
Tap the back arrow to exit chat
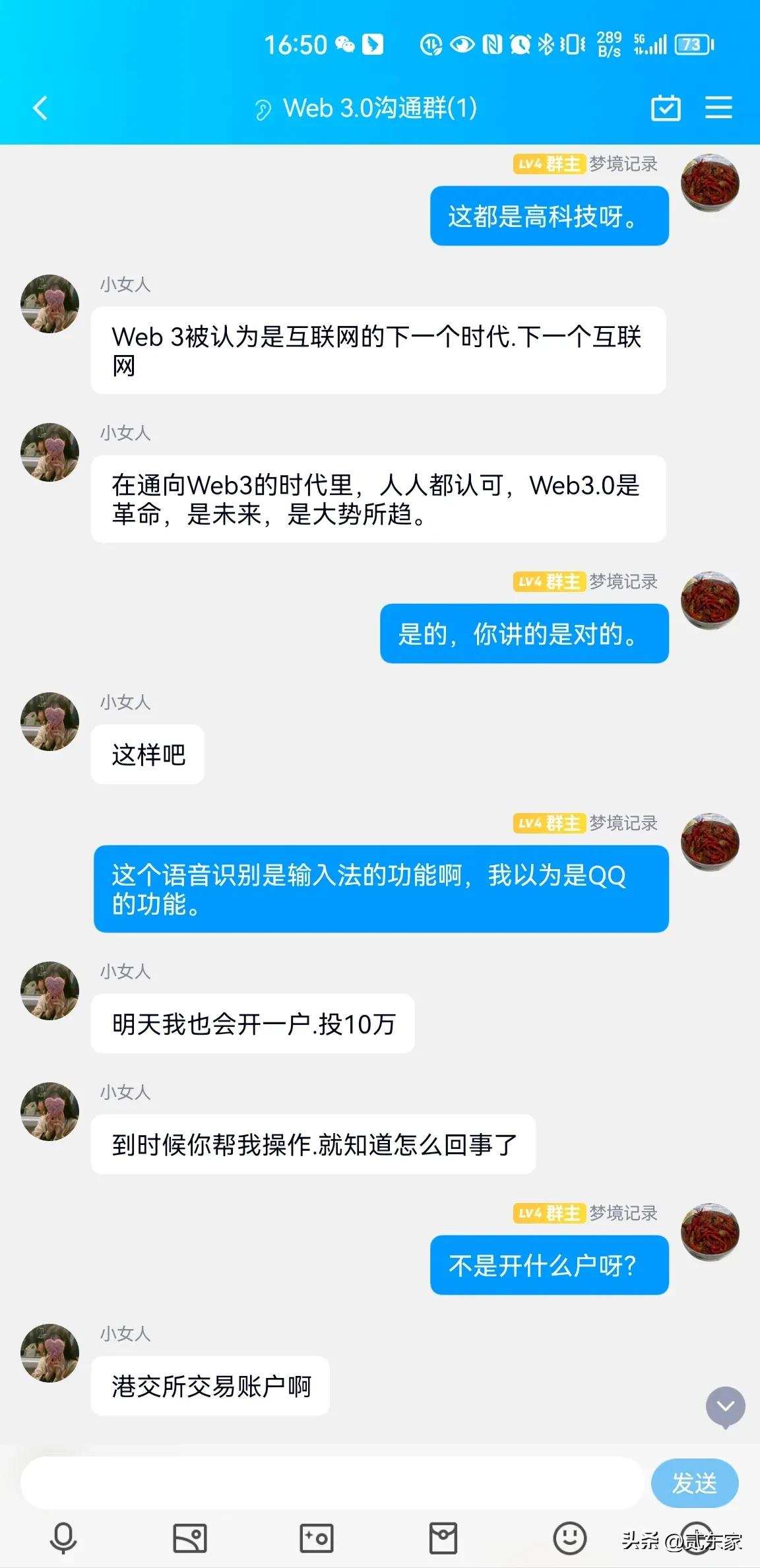(x=40, y=108)
